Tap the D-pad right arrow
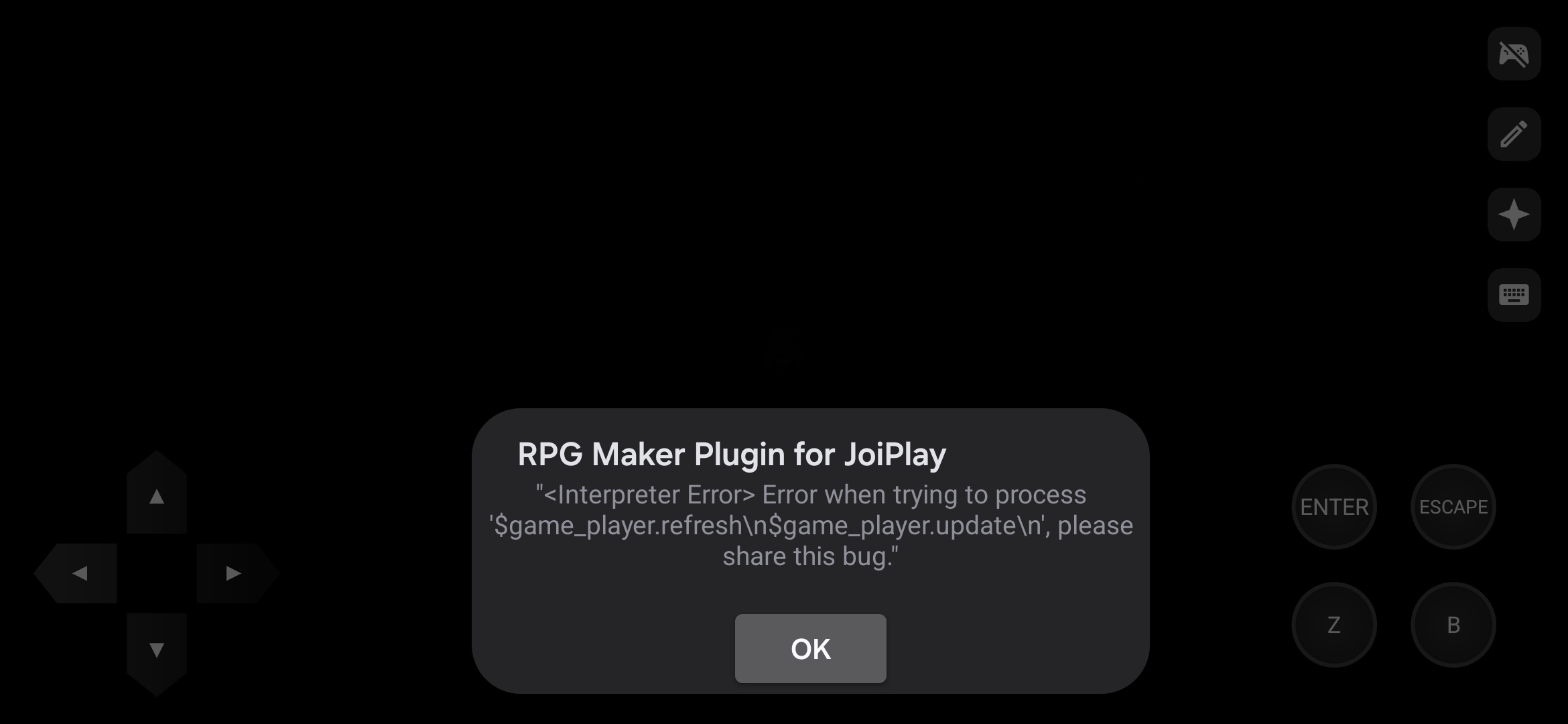This screenshot has height=724, width=1568. click(x=233, y=573)
